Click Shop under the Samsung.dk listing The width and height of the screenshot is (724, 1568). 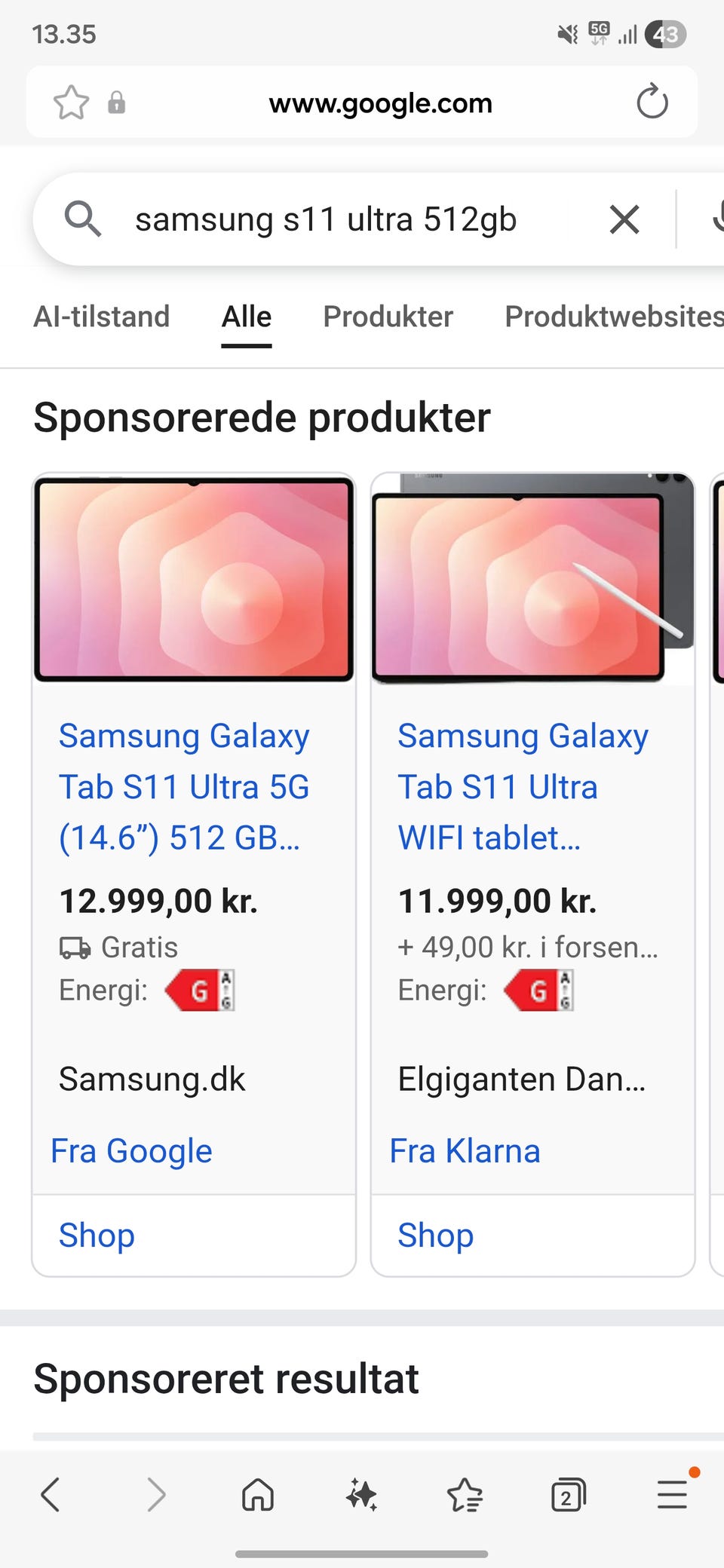[x=96, y=1236]
